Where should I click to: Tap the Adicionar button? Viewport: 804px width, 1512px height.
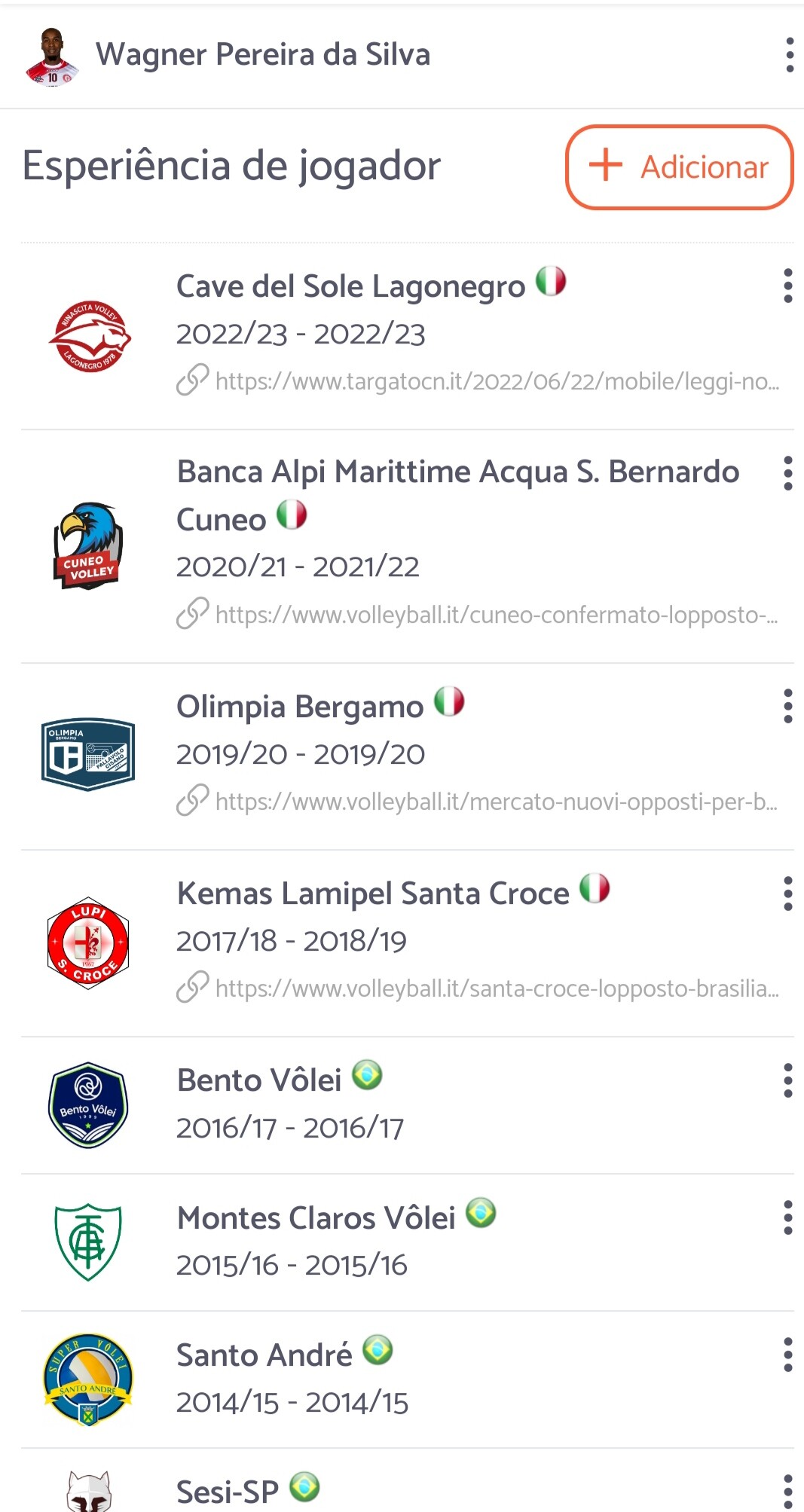679,166
